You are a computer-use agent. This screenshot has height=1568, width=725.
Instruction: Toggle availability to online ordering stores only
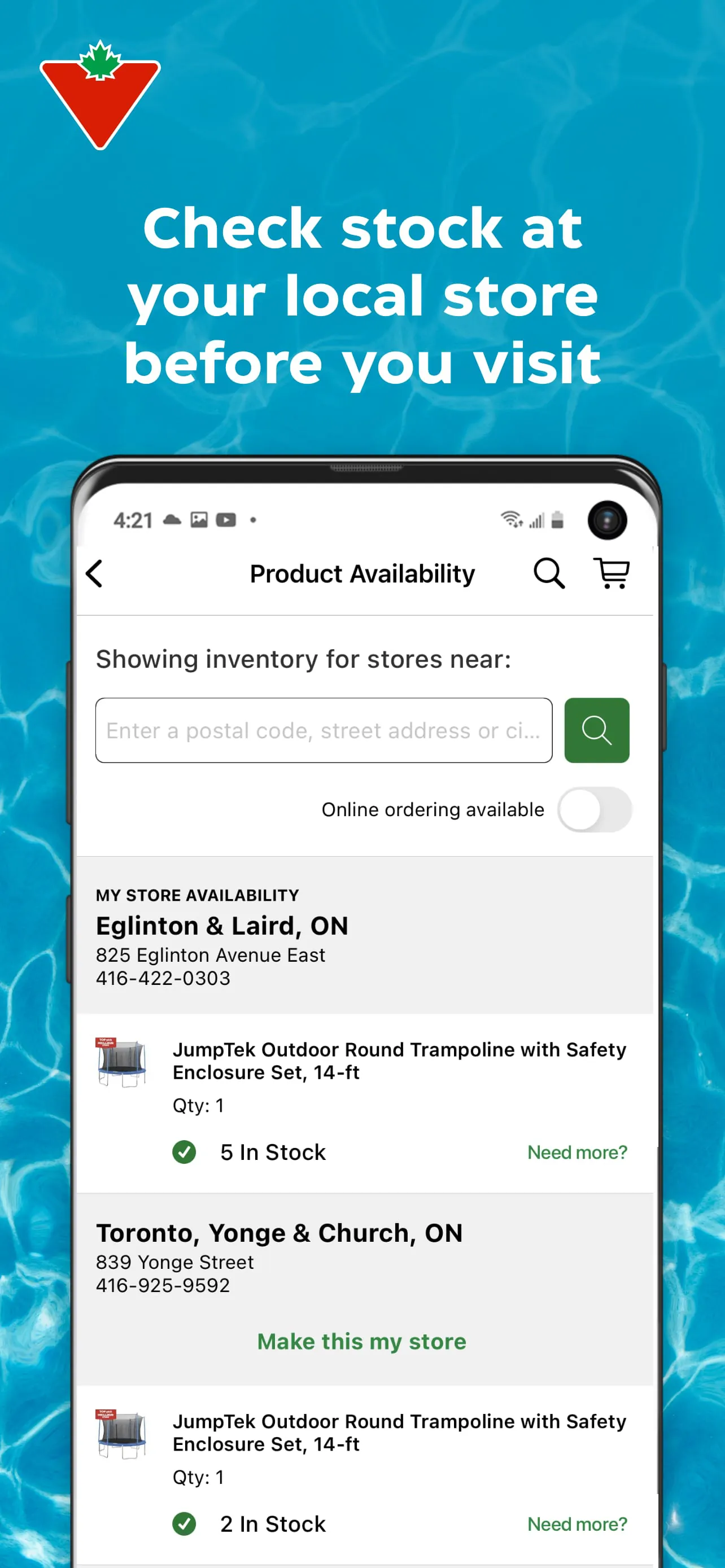point(593,809)
